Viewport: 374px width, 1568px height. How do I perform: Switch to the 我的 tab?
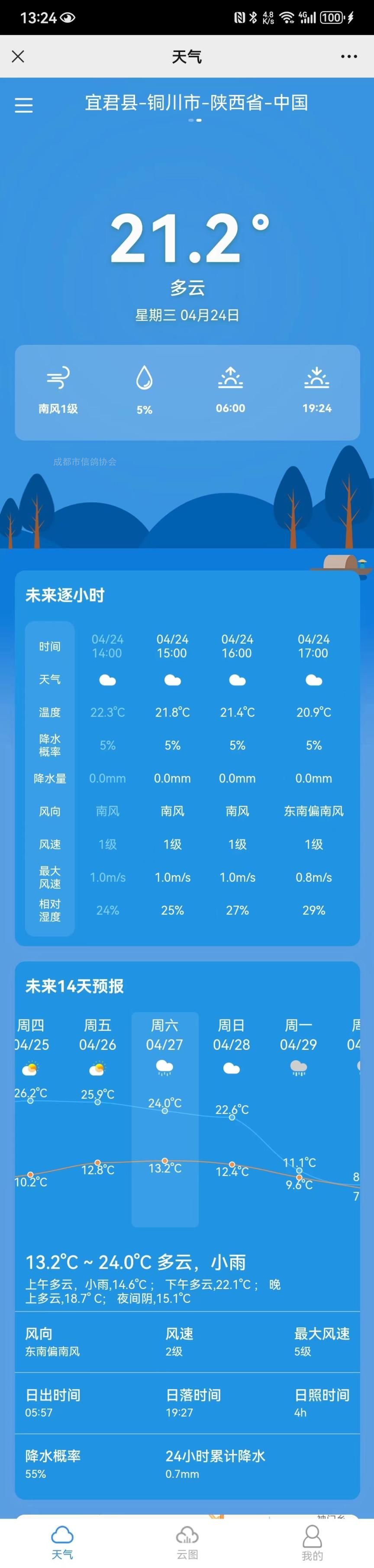click(312, 1542)
